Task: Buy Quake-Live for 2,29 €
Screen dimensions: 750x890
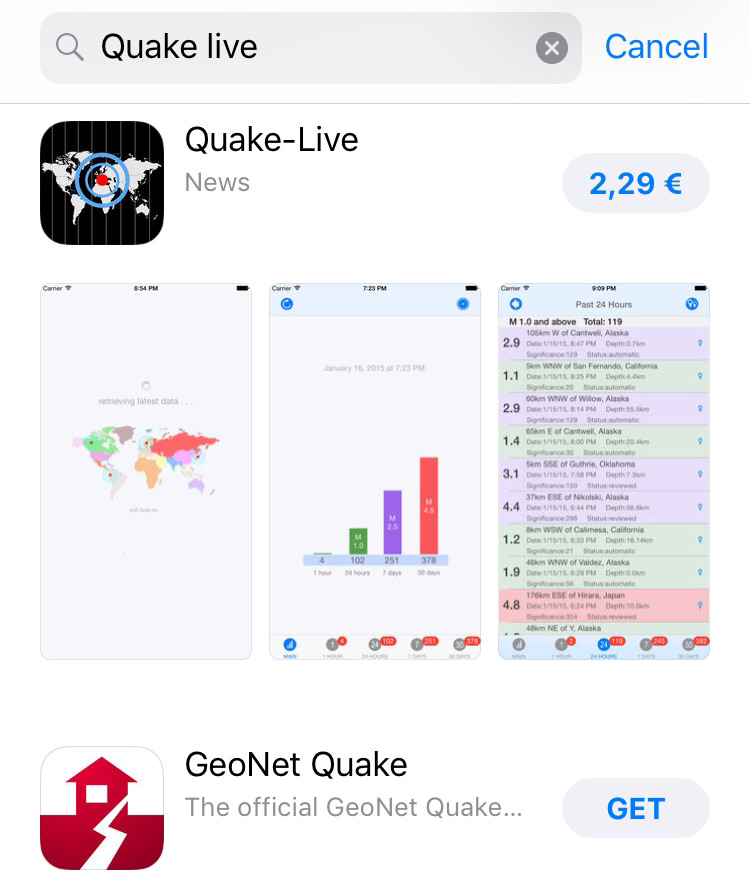Action: click(x=636, y=183)
